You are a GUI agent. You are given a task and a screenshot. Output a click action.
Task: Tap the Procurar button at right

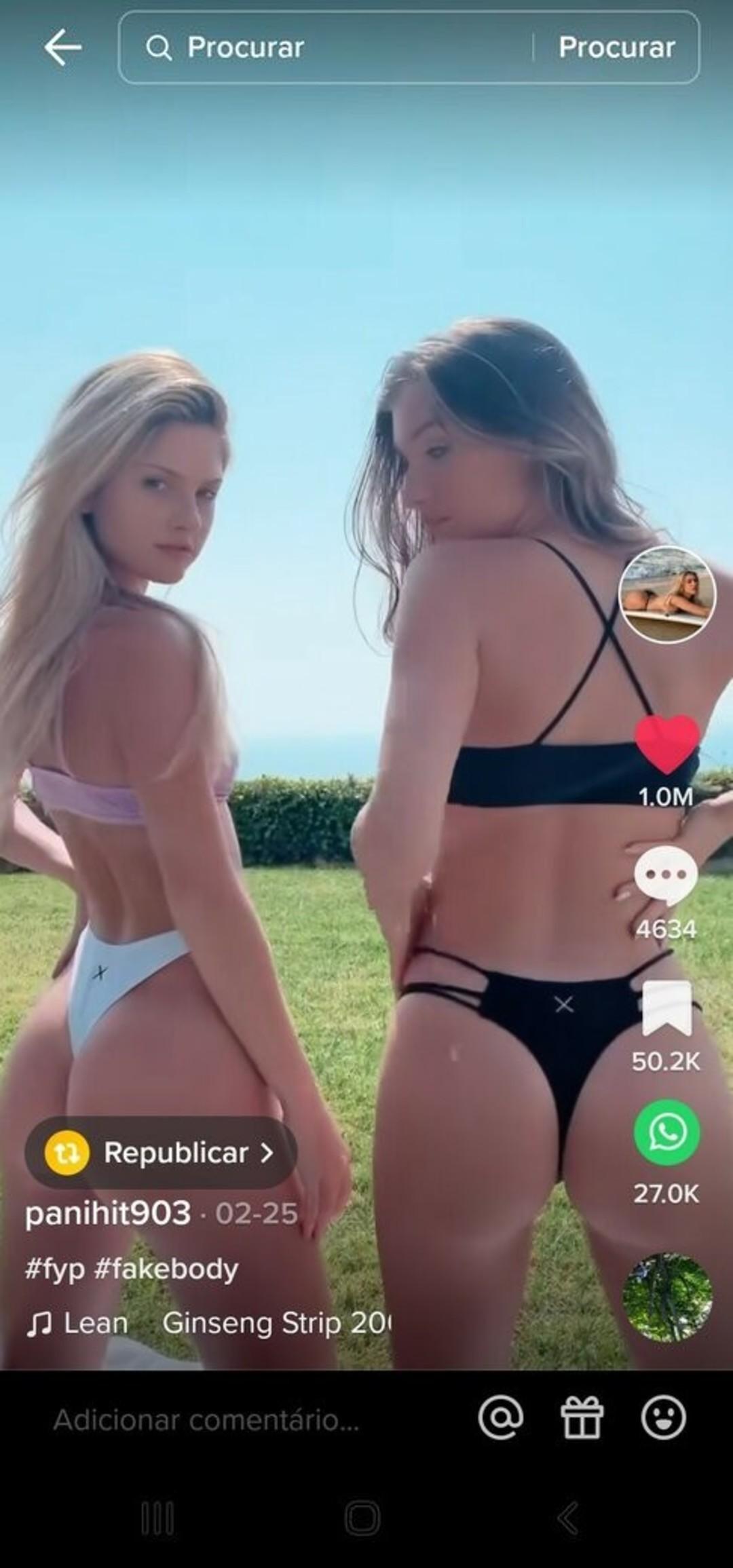[616, 47]
